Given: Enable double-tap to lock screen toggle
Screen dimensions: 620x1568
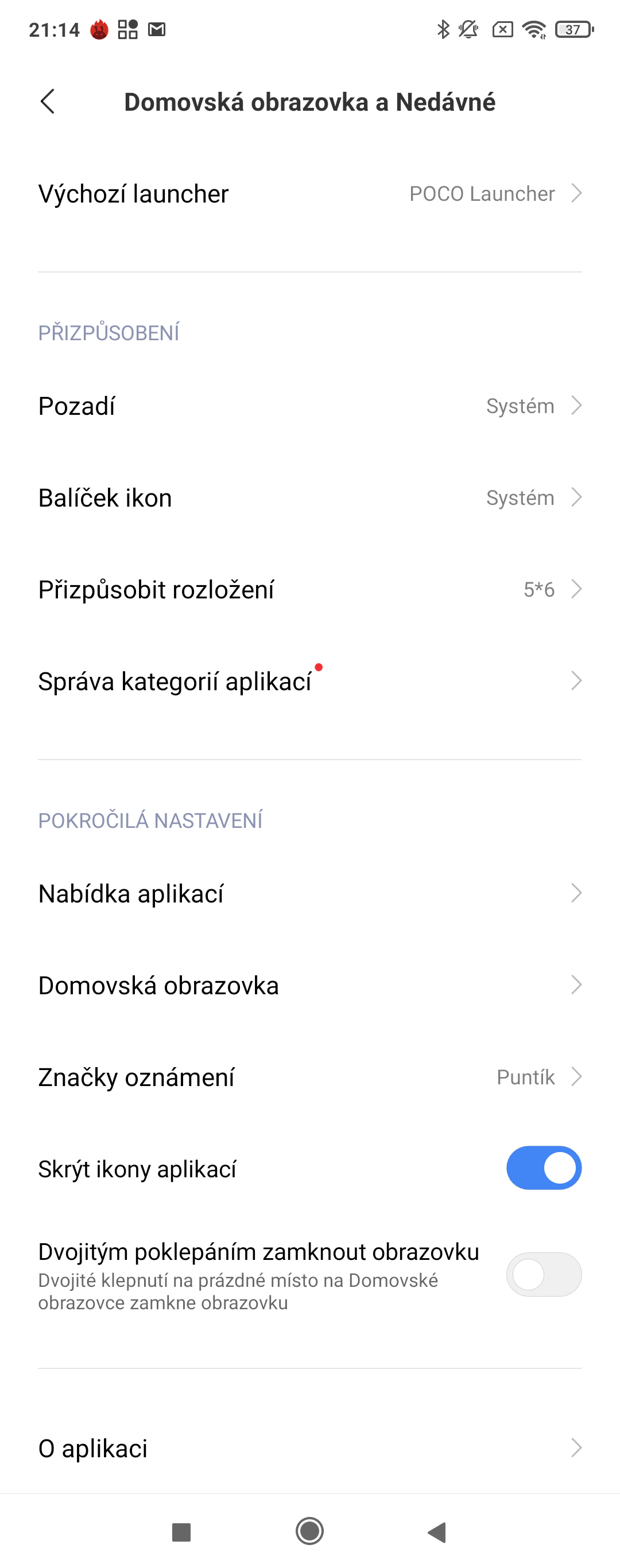Looking at the screenshot, I should click(x=543, y=1274).
